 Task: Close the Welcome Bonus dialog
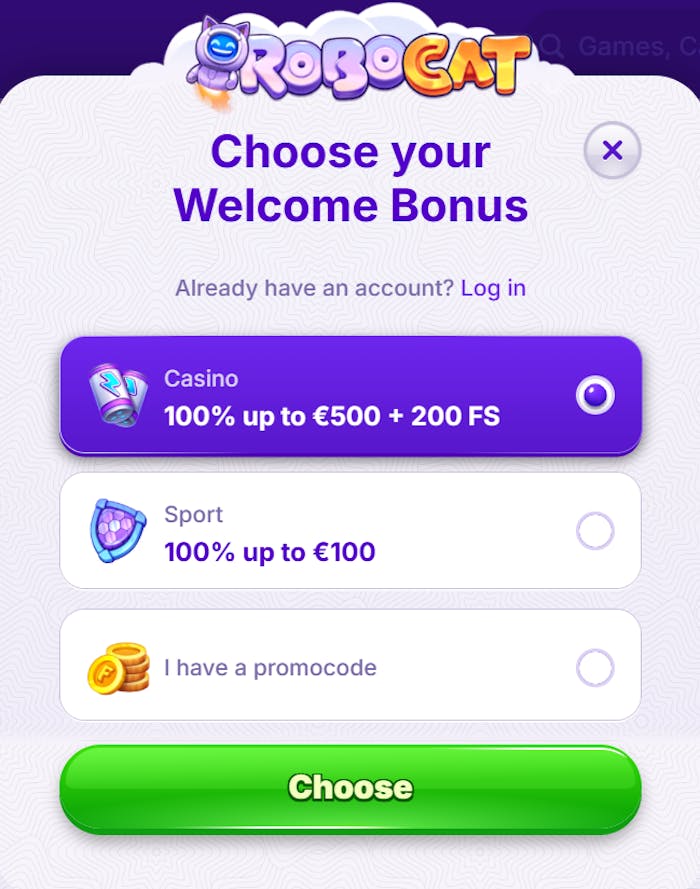(612, 151)
